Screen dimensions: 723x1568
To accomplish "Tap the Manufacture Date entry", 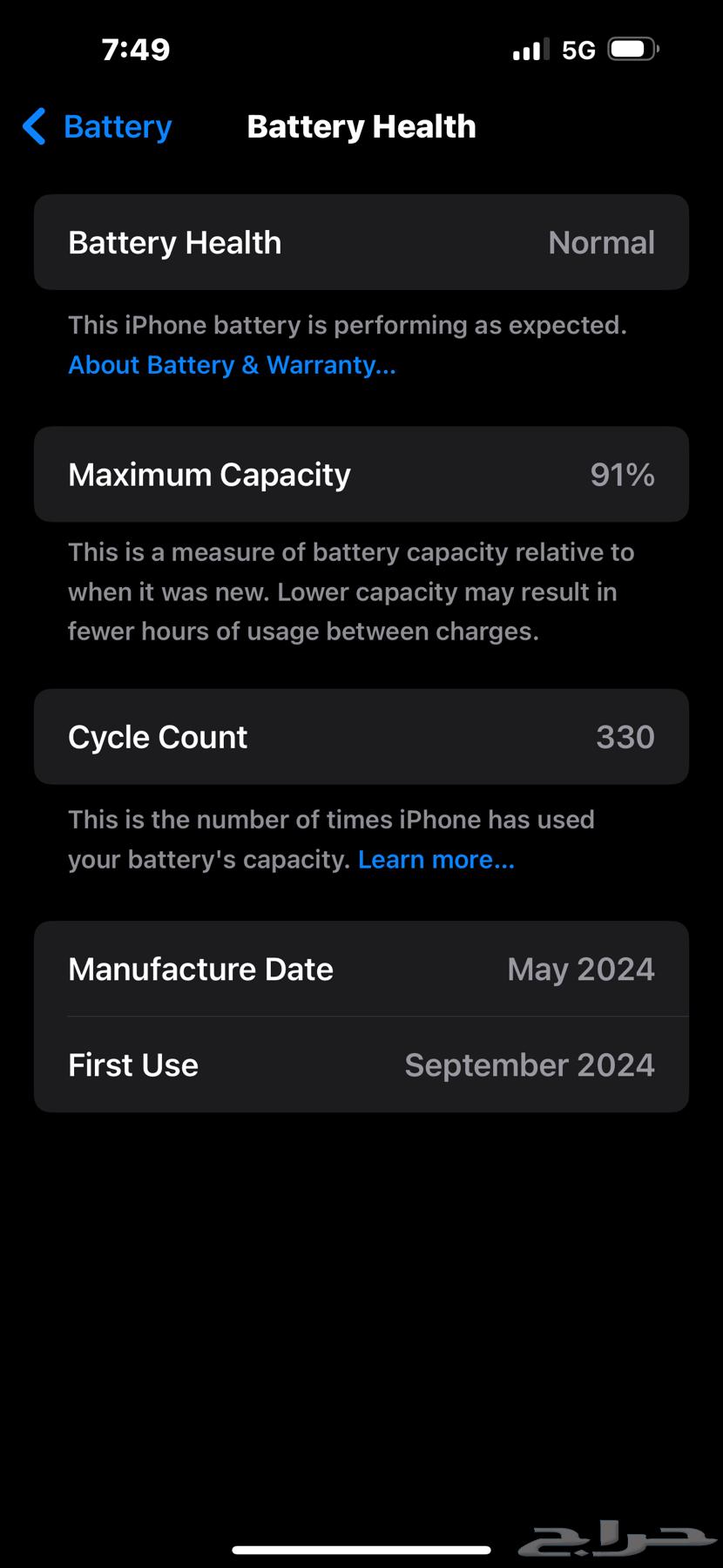I will [x=361, y=969].
